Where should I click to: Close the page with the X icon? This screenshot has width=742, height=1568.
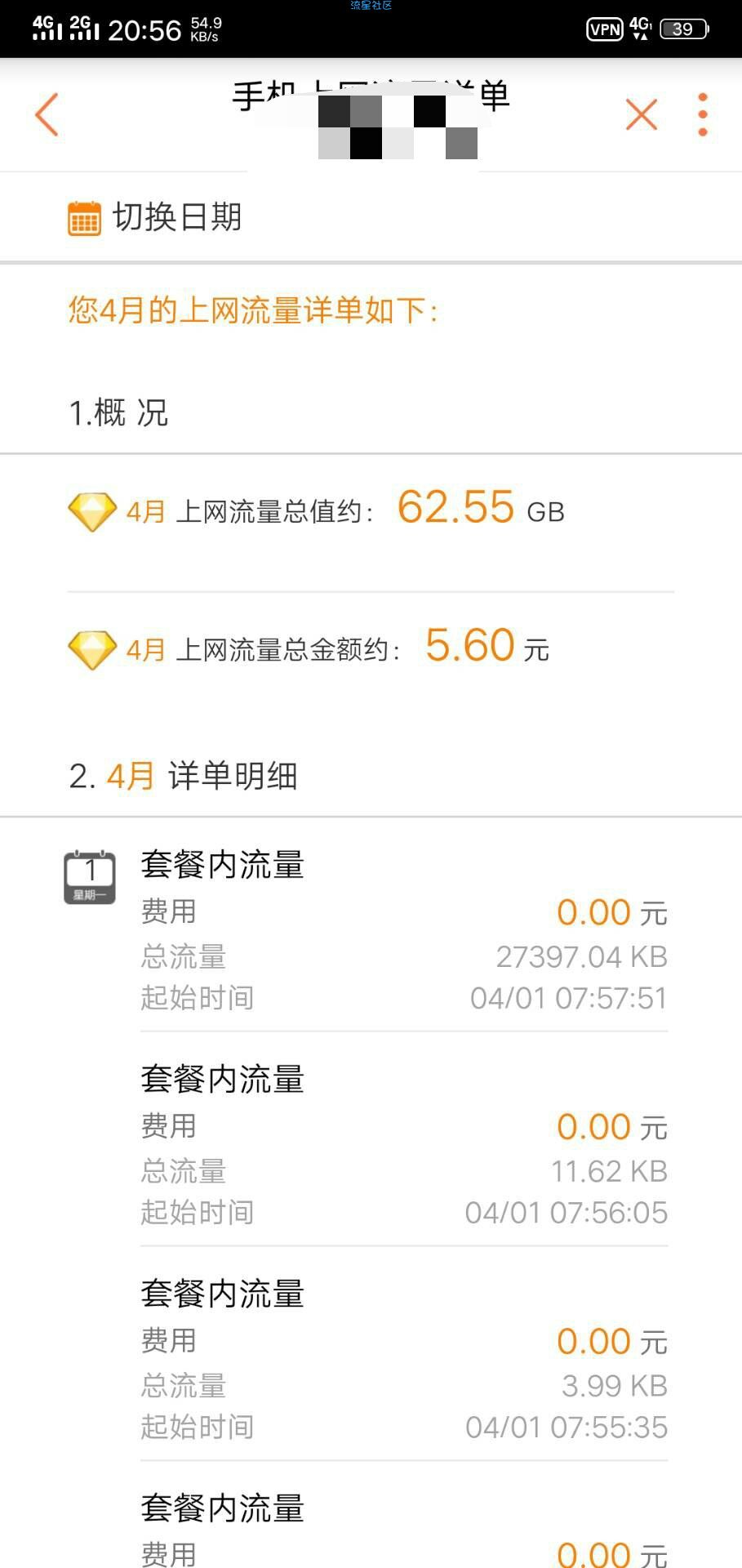click(642, 114)
